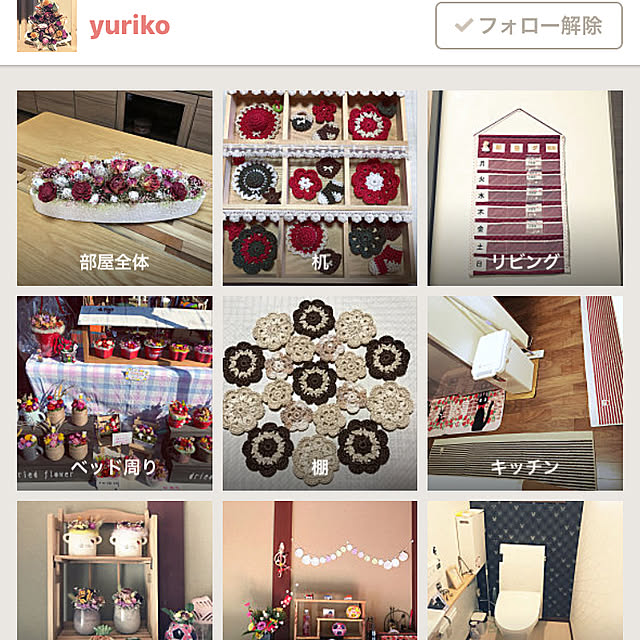Open the 机 category tile

coord(320,188)
